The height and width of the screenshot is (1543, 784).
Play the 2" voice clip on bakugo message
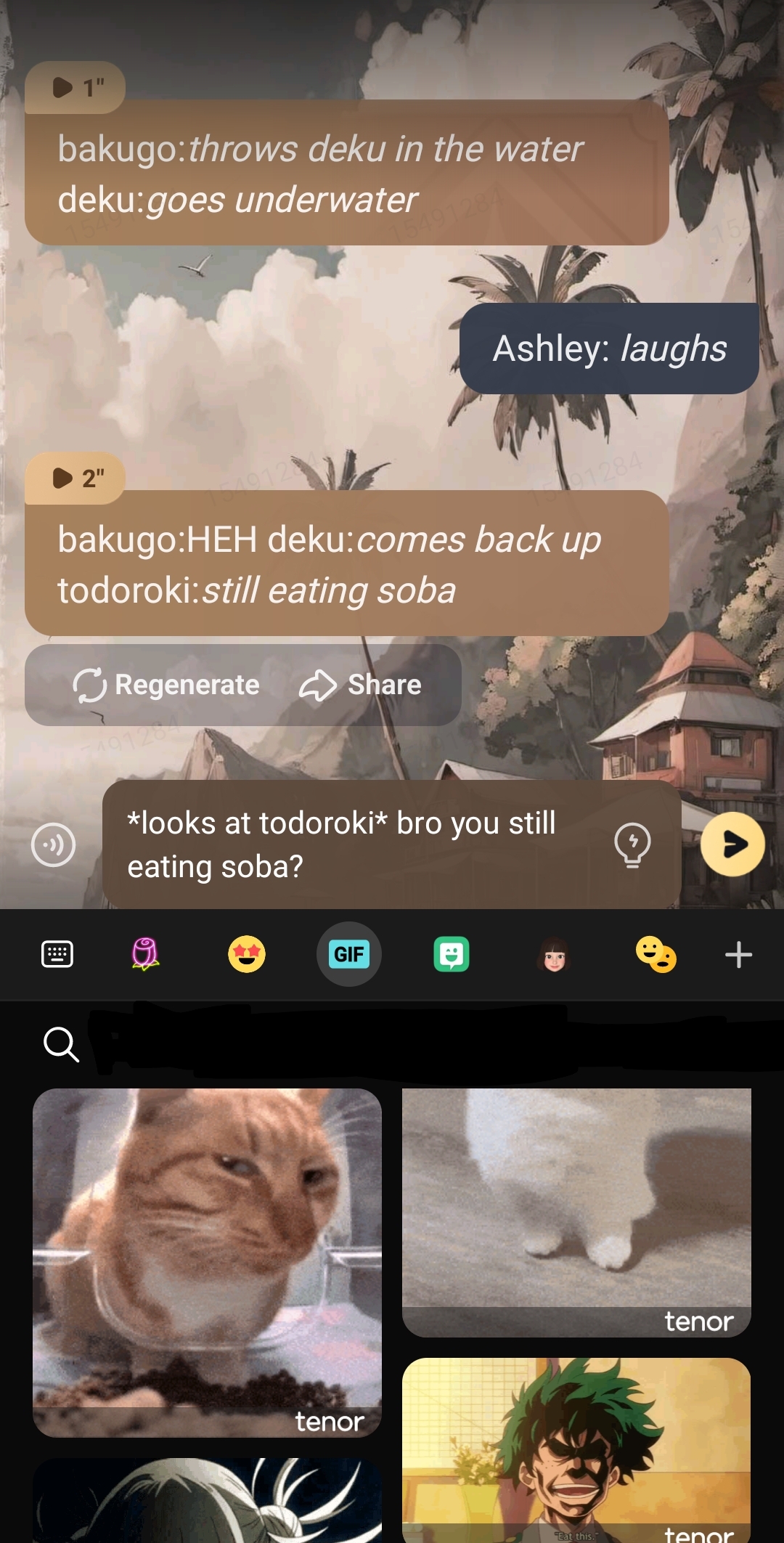click(75, 479)
